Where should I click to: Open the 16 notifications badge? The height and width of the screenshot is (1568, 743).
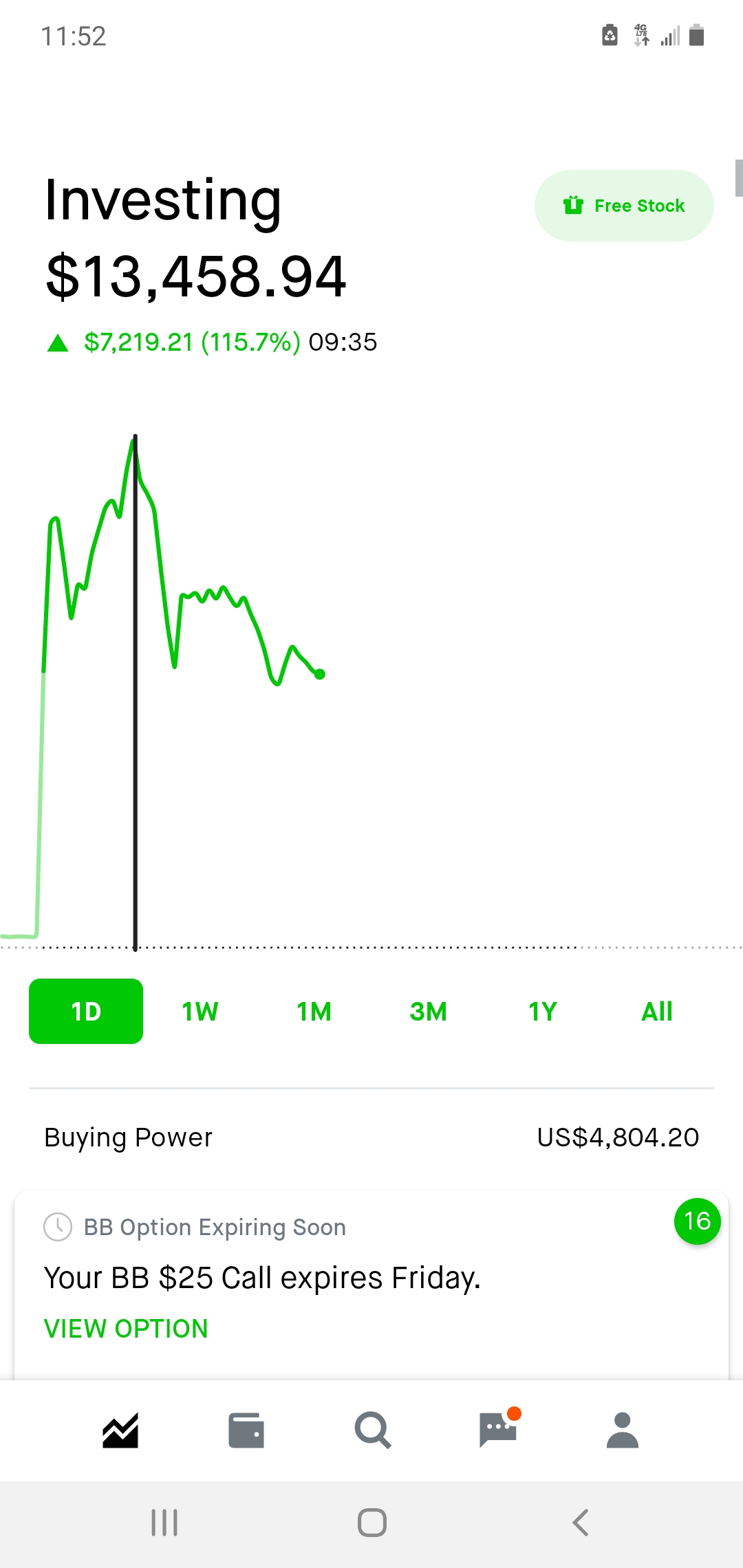[697, 1221]
